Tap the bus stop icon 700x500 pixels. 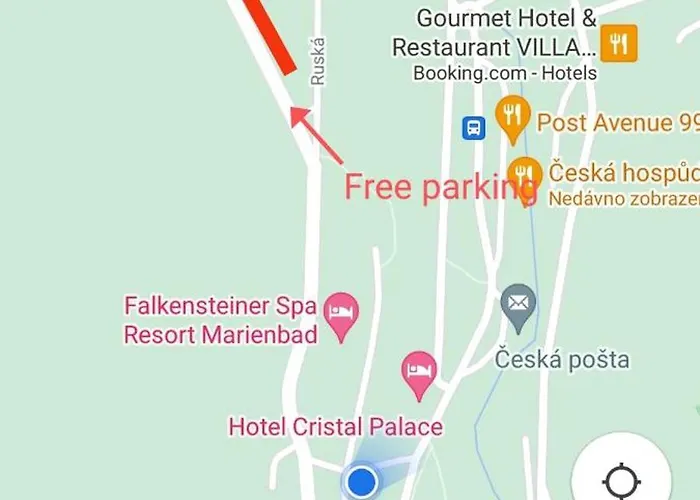coord(473,127)
